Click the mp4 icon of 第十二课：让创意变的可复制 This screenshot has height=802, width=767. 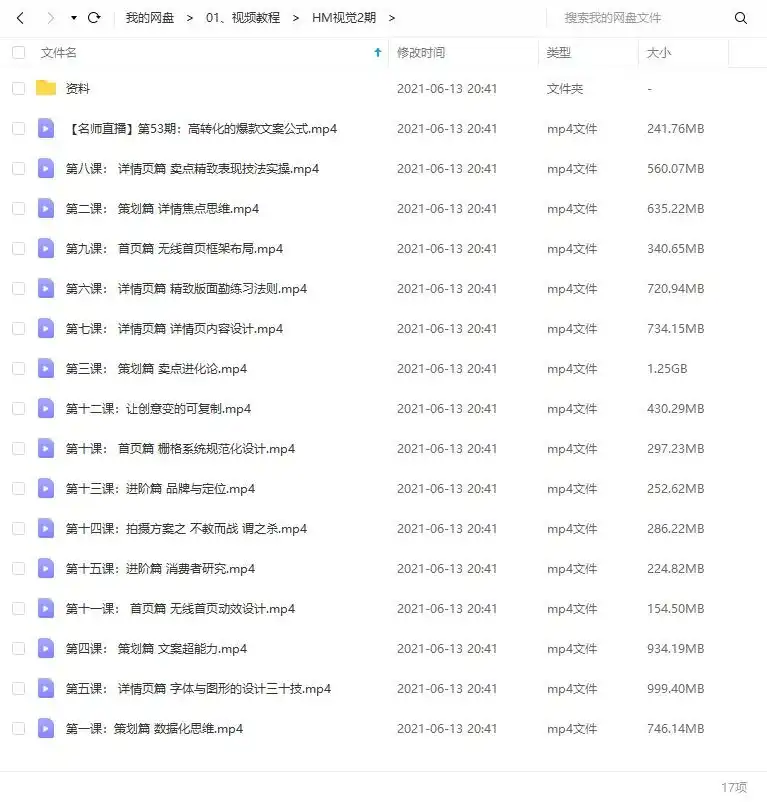click(x=45, y=408)
